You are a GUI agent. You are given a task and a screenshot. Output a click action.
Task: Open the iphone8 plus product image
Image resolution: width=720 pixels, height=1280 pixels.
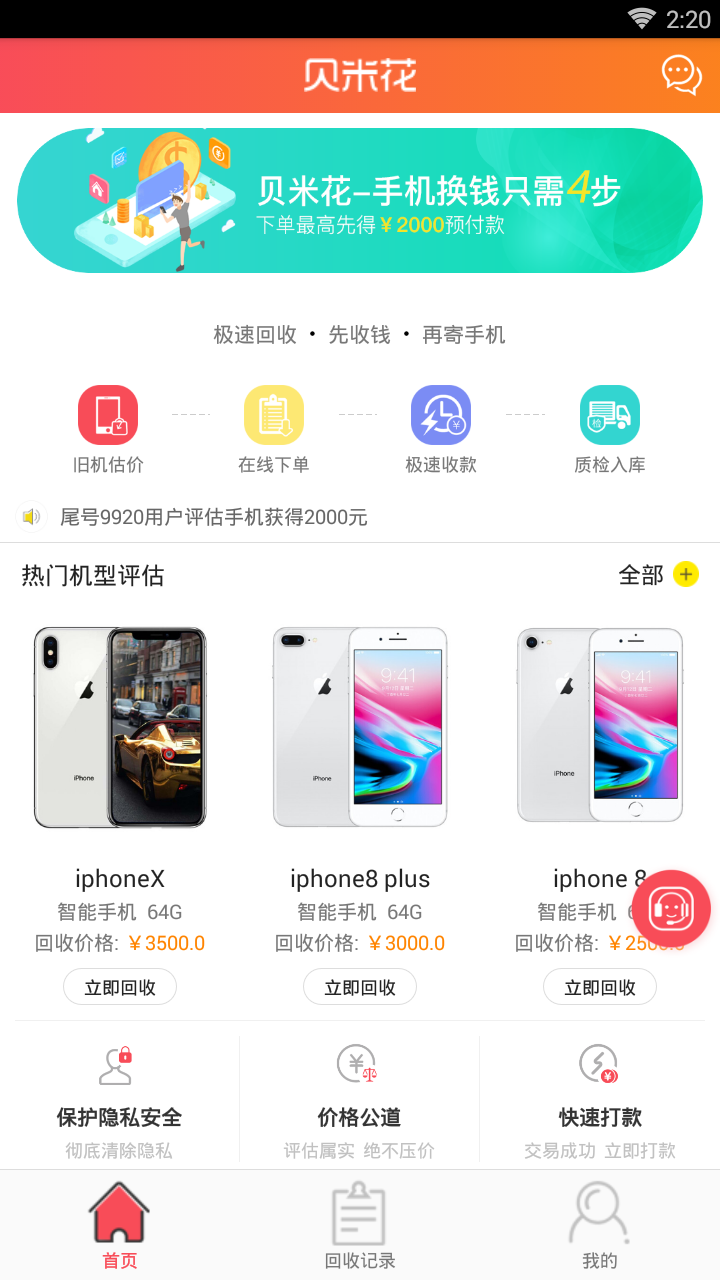[360, 728]
